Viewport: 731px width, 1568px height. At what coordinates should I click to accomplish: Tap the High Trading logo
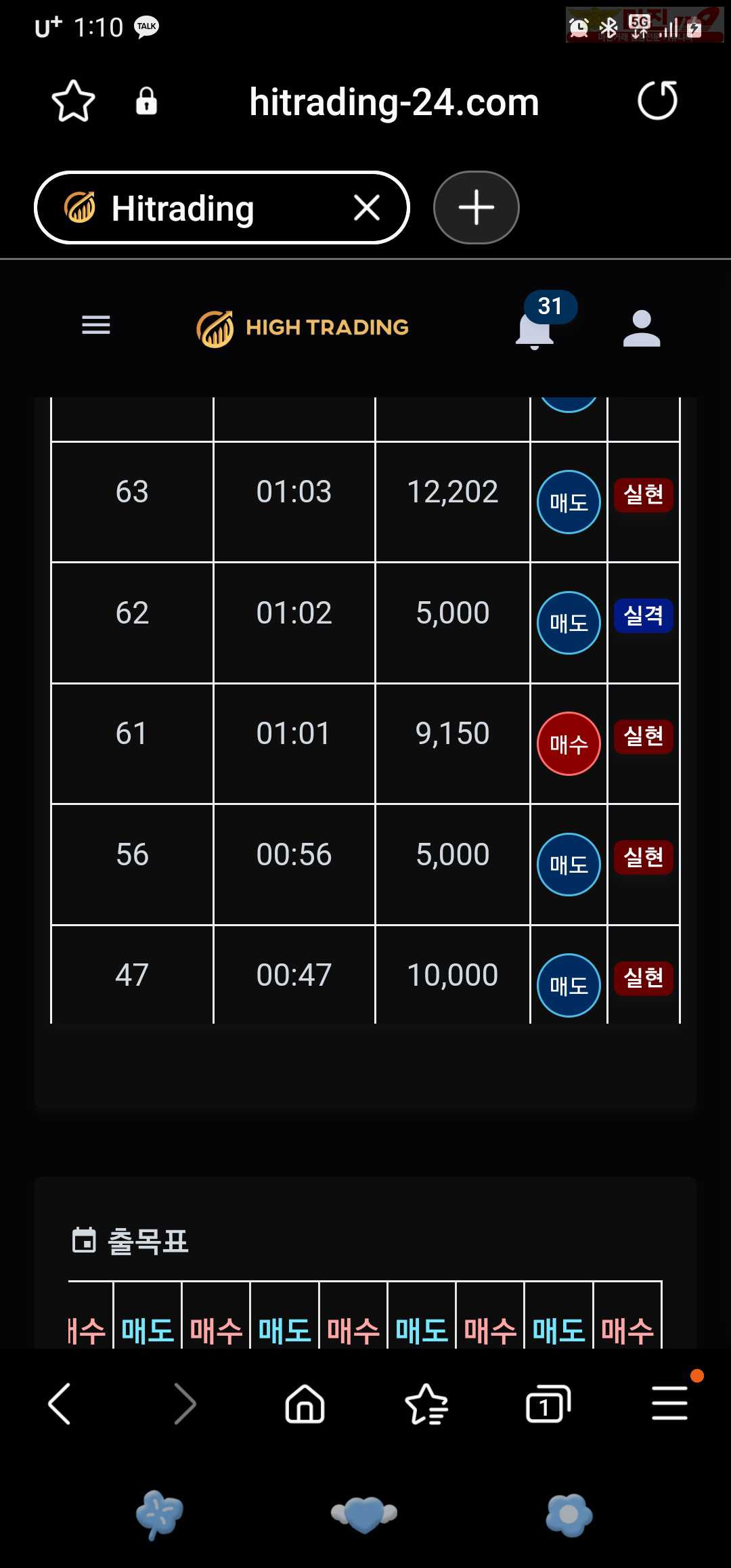[303, 328]
